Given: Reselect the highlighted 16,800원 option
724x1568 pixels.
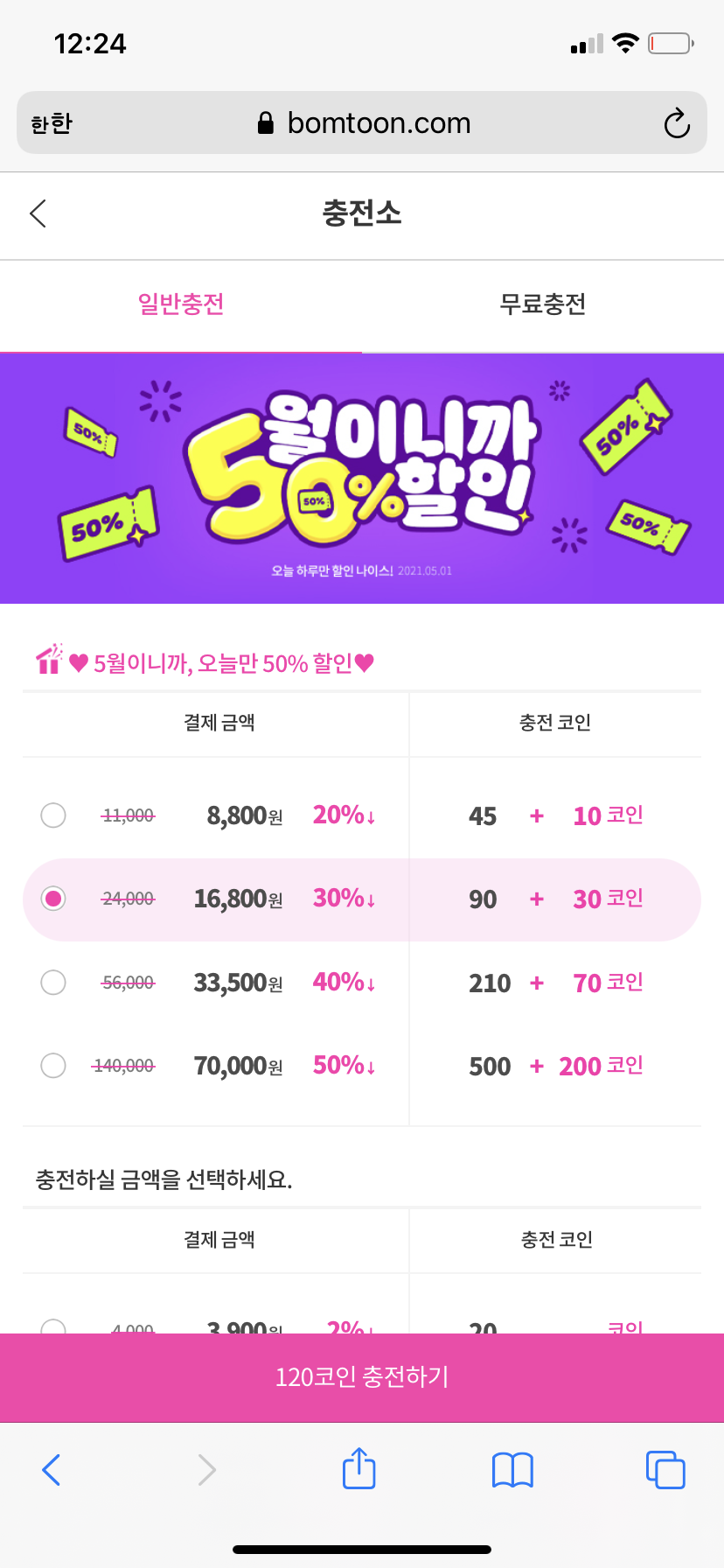Looking at the screenshot, I should tap(53, 899).
